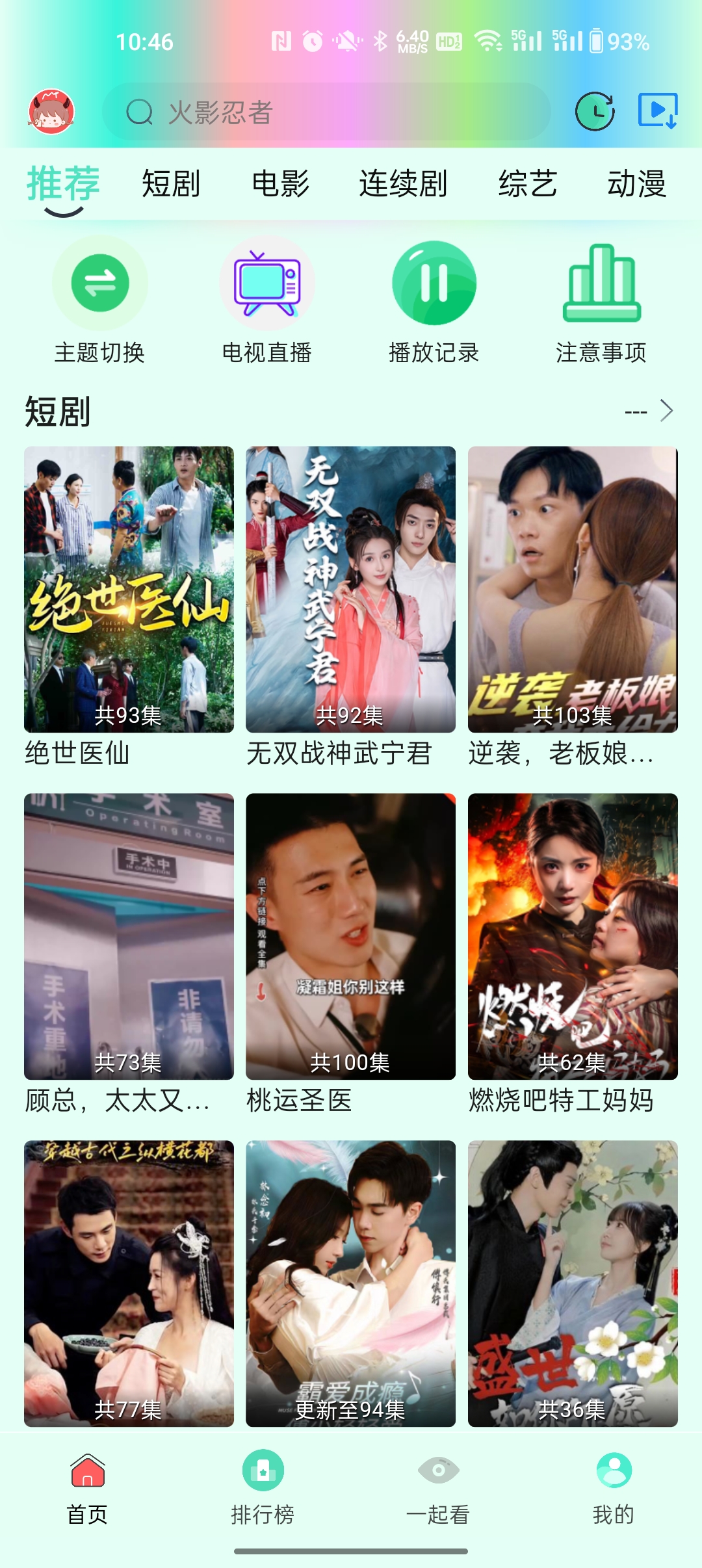Switch to the 动漫 tab
Image resolution: width=702 pixels, height=1568 pixels.
pyautogui.click(x=636, y=184)
